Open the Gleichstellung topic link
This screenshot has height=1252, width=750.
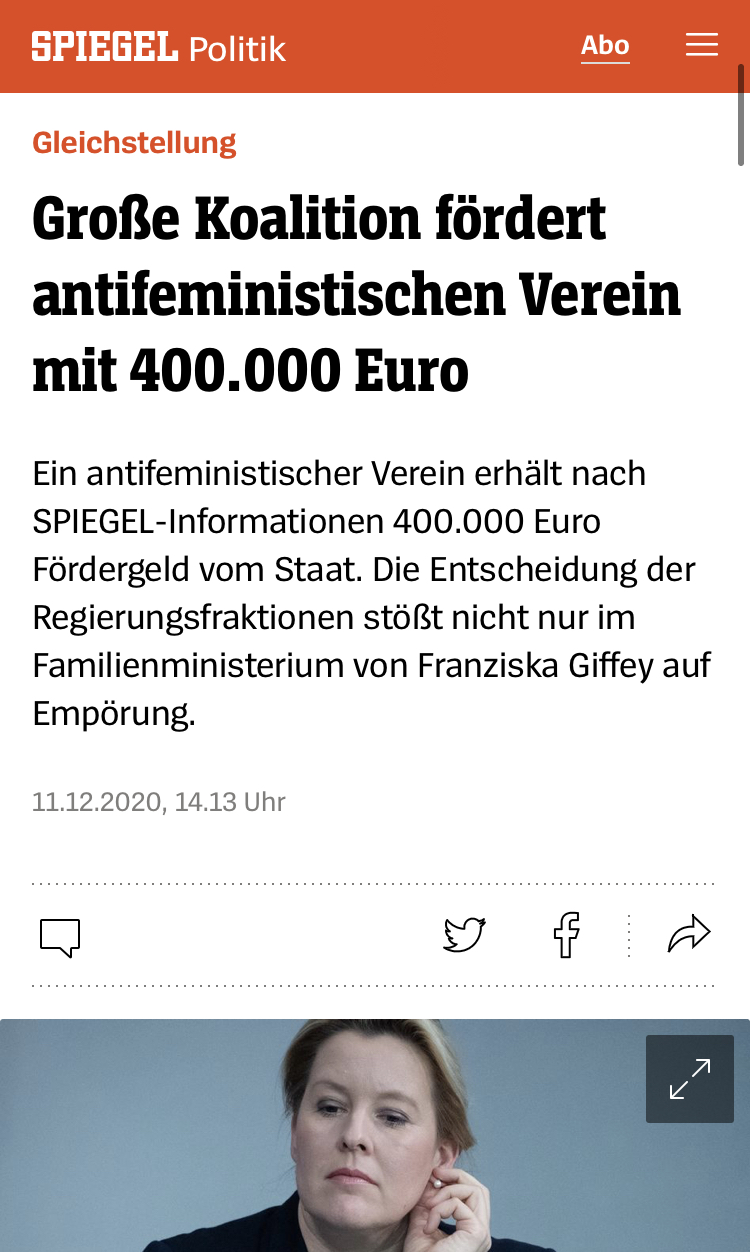(x=134, y=143)
